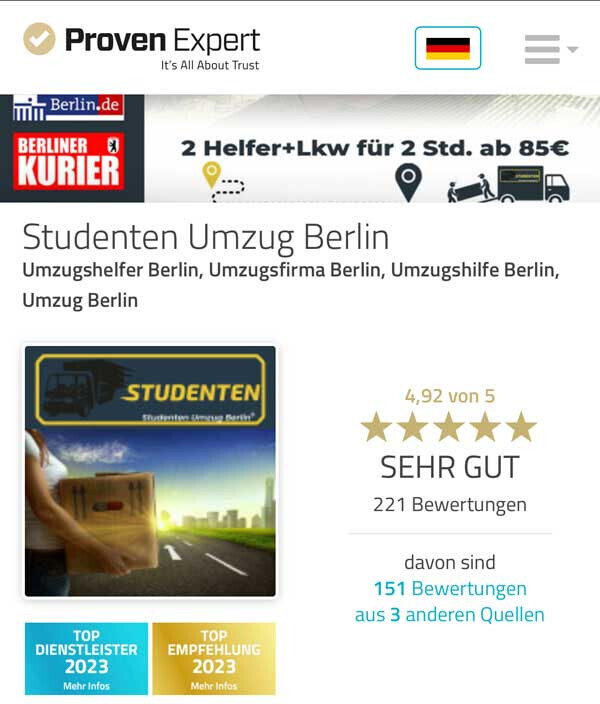600x704 pixels.
Task: Open the 2 Helfer+Lkw banner
Action: 372,149
